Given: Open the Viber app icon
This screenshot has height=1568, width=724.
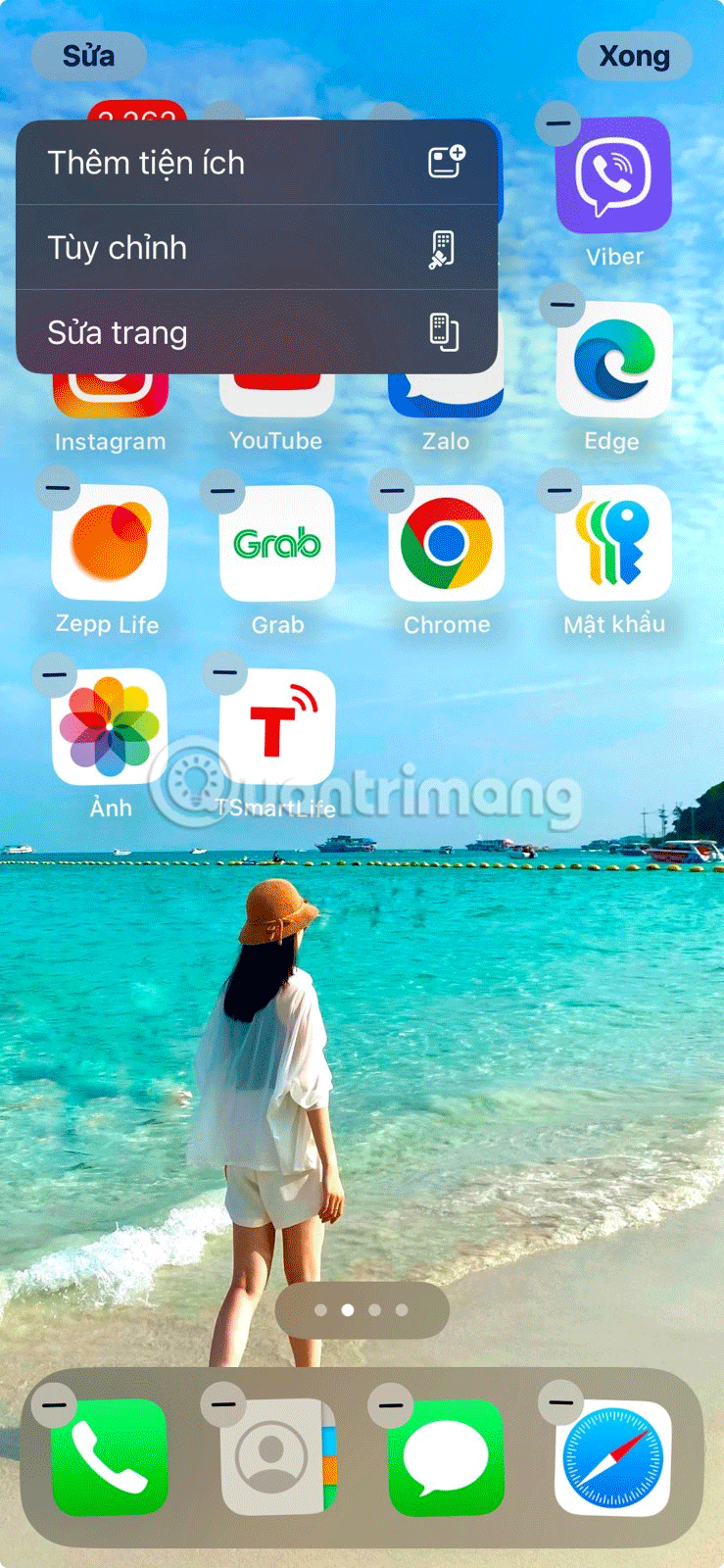Looking at the screenshot, I should click(614, 175).
